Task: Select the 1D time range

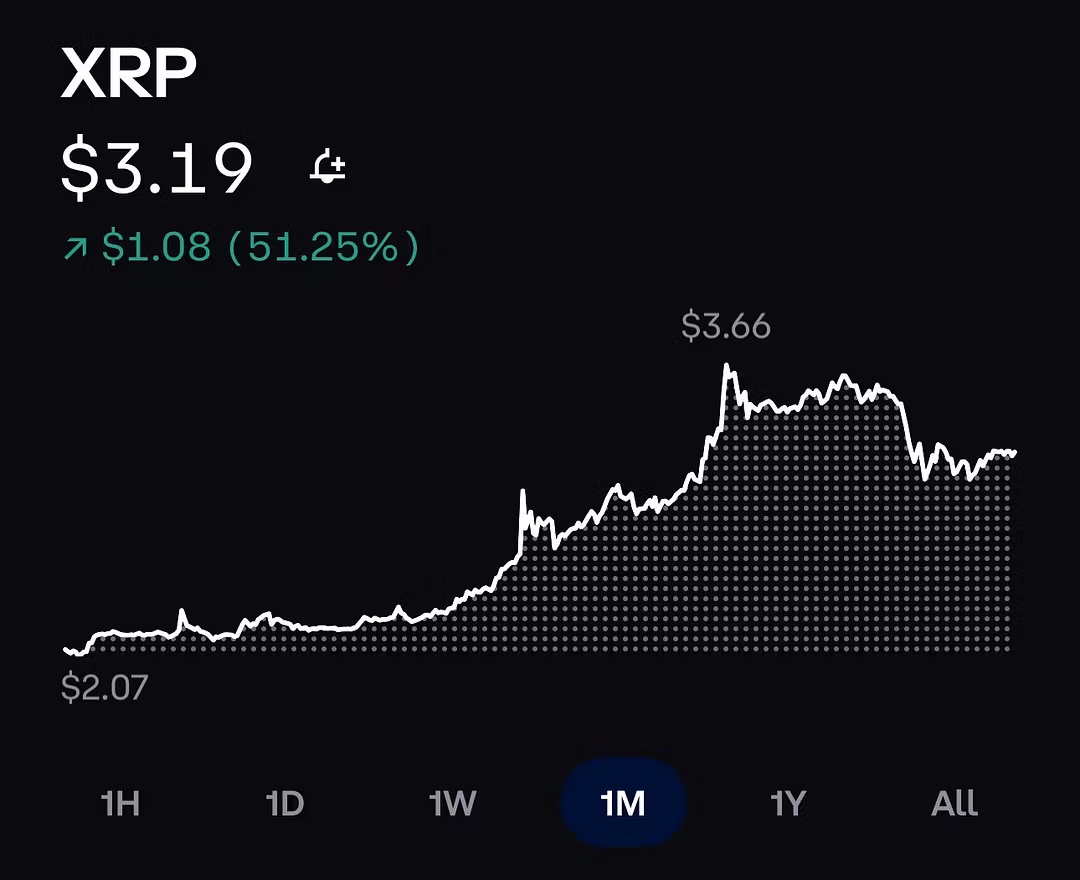Action: coord(285,803)
